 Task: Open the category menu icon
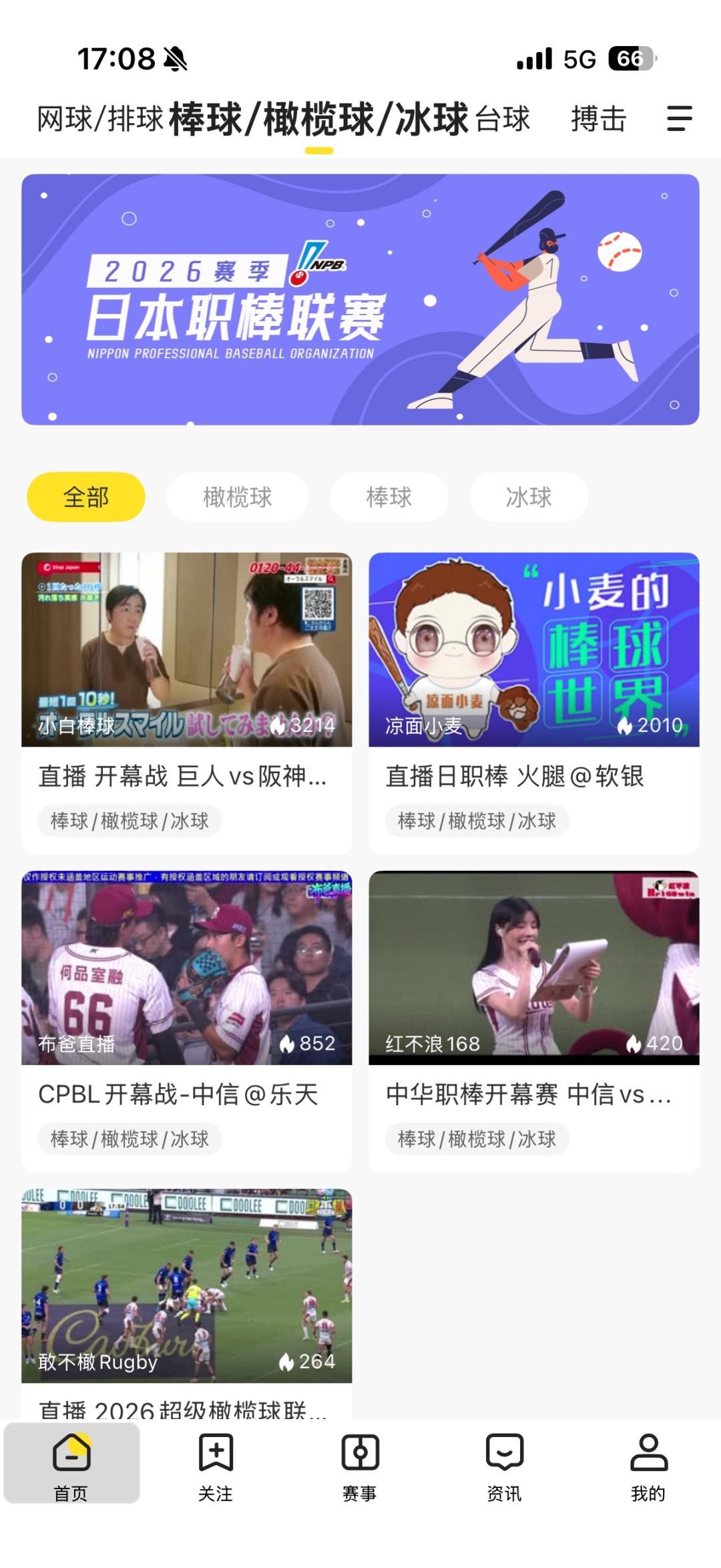click(679, 119)
